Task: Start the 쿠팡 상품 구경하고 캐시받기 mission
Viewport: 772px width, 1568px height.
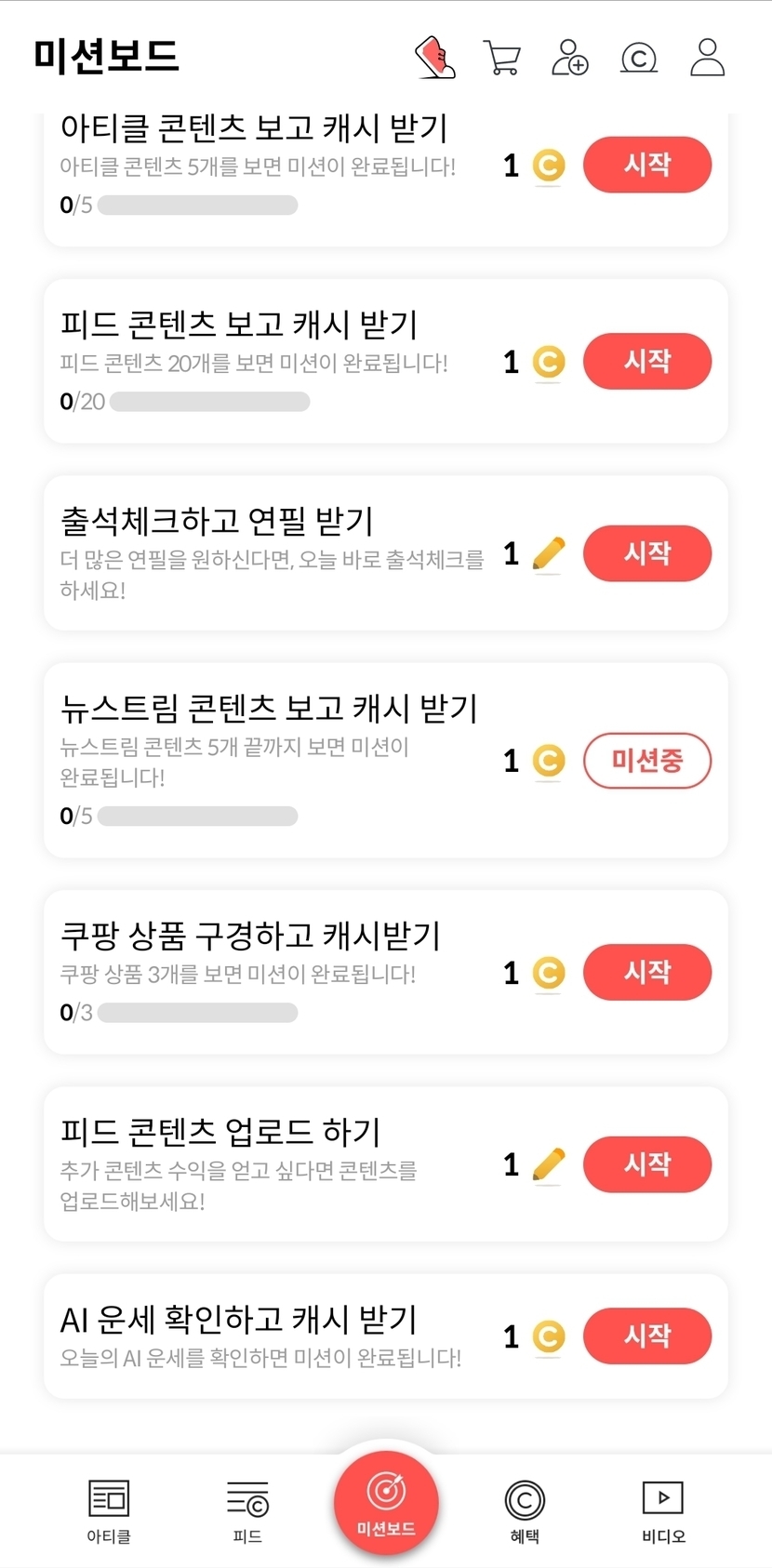Action: 646,973
